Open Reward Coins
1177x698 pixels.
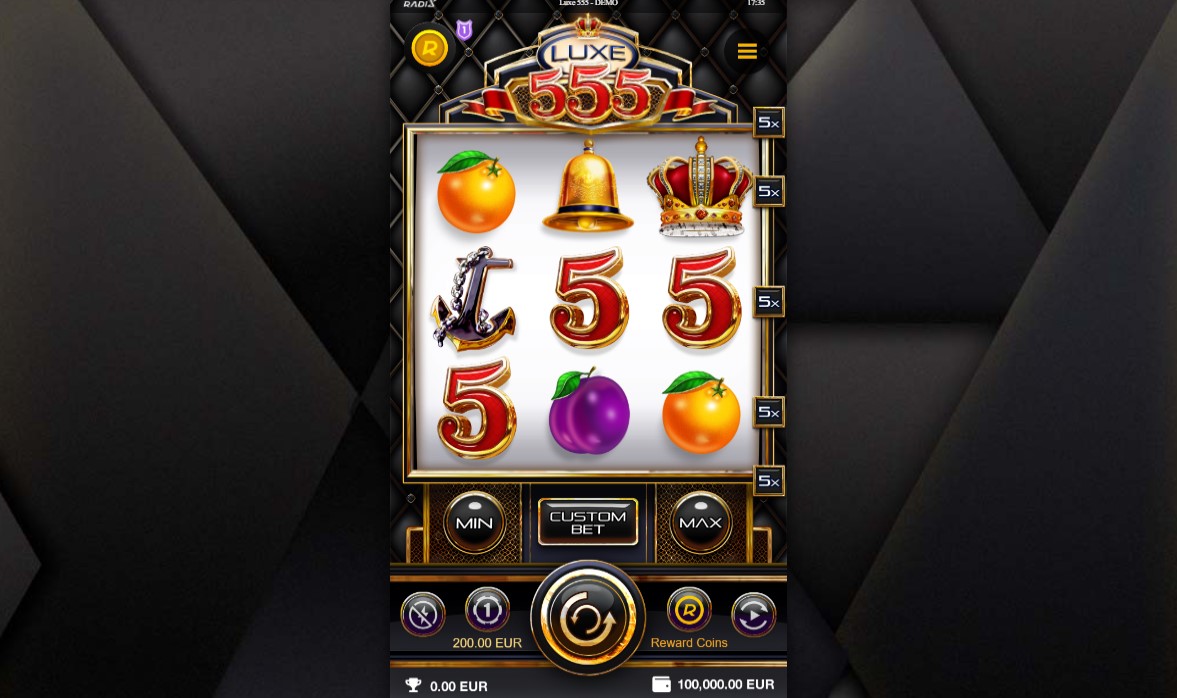[689, 610]
